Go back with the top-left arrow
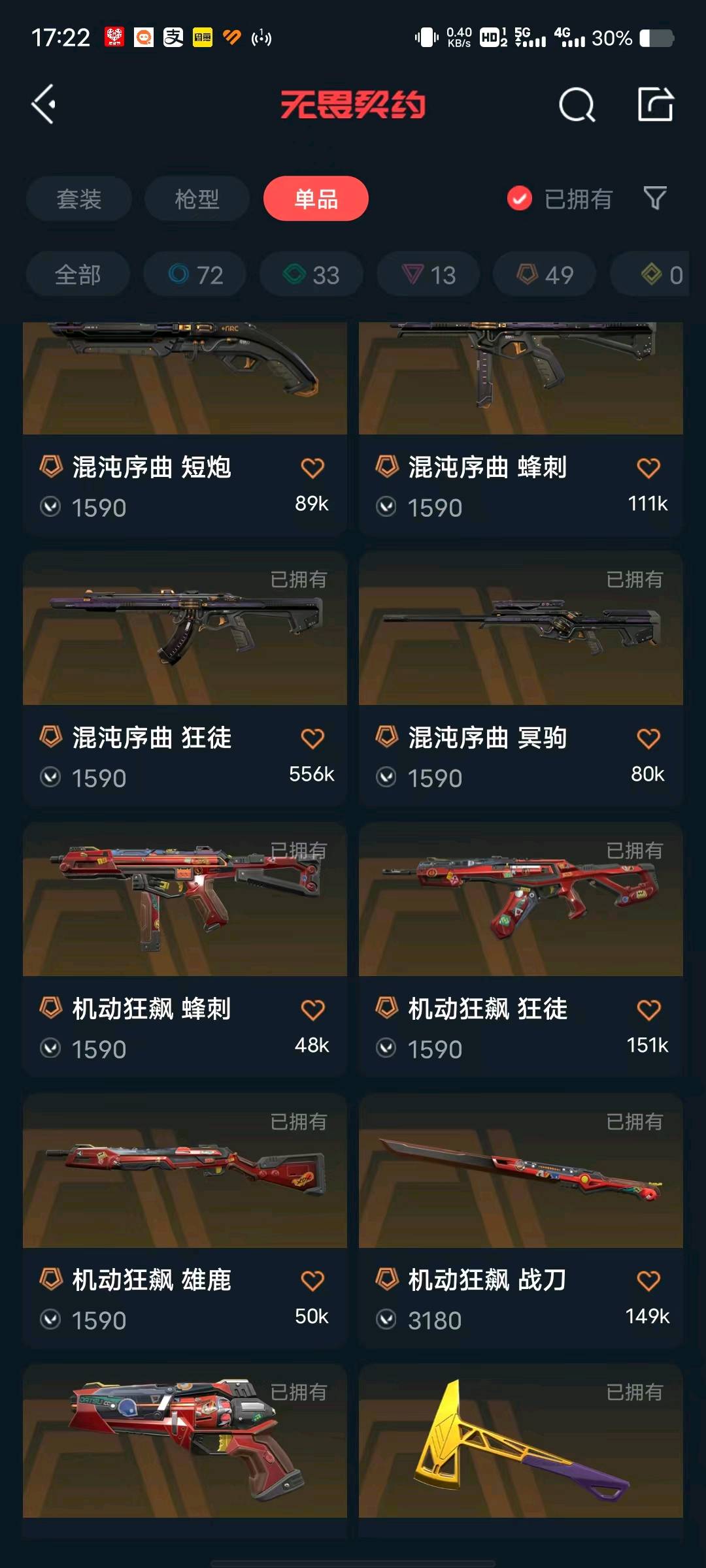The width and height of the screenshot is (706, 1568). (44, 105)
